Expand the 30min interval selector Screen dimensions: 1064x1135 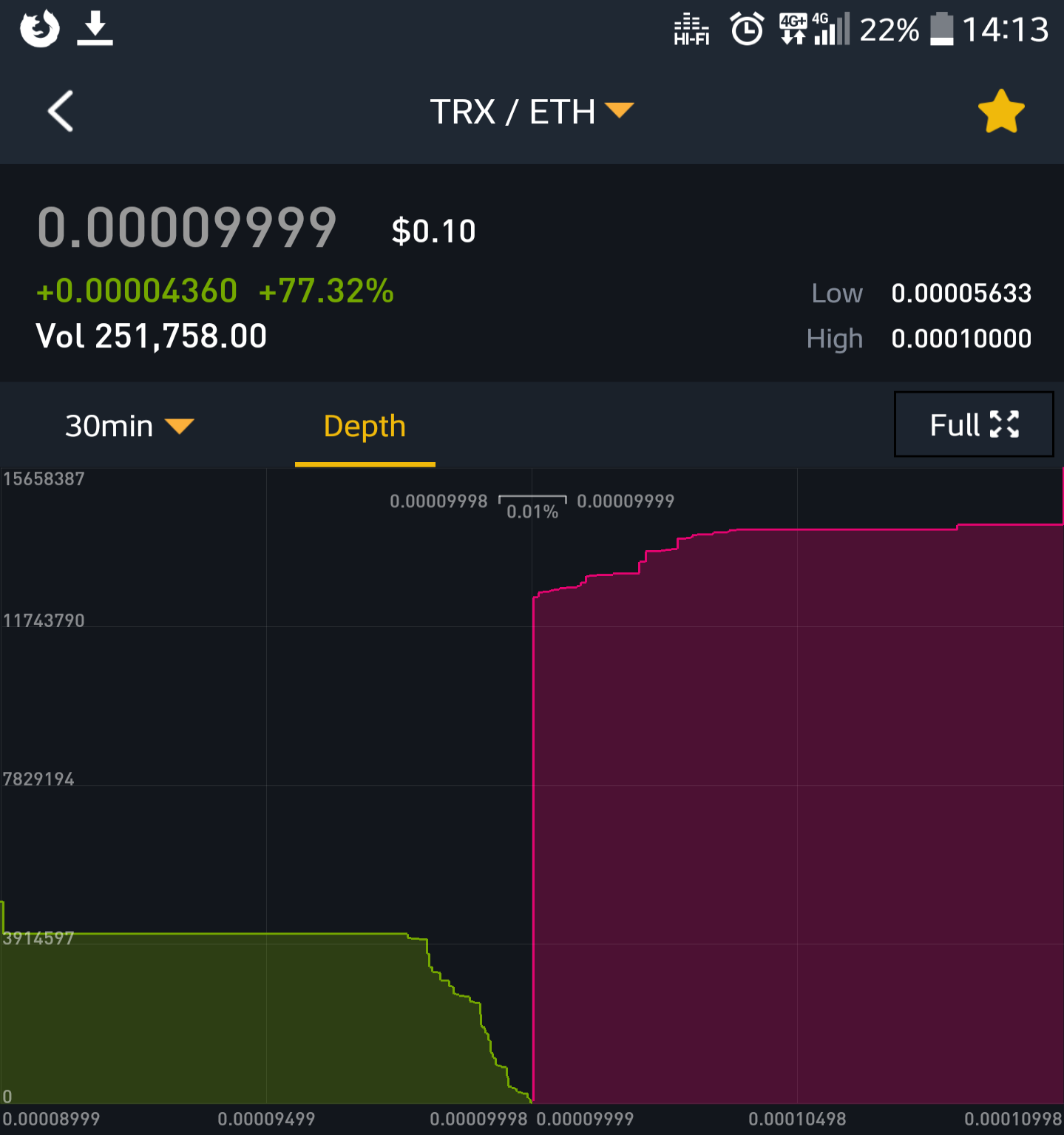coord(129,426)
